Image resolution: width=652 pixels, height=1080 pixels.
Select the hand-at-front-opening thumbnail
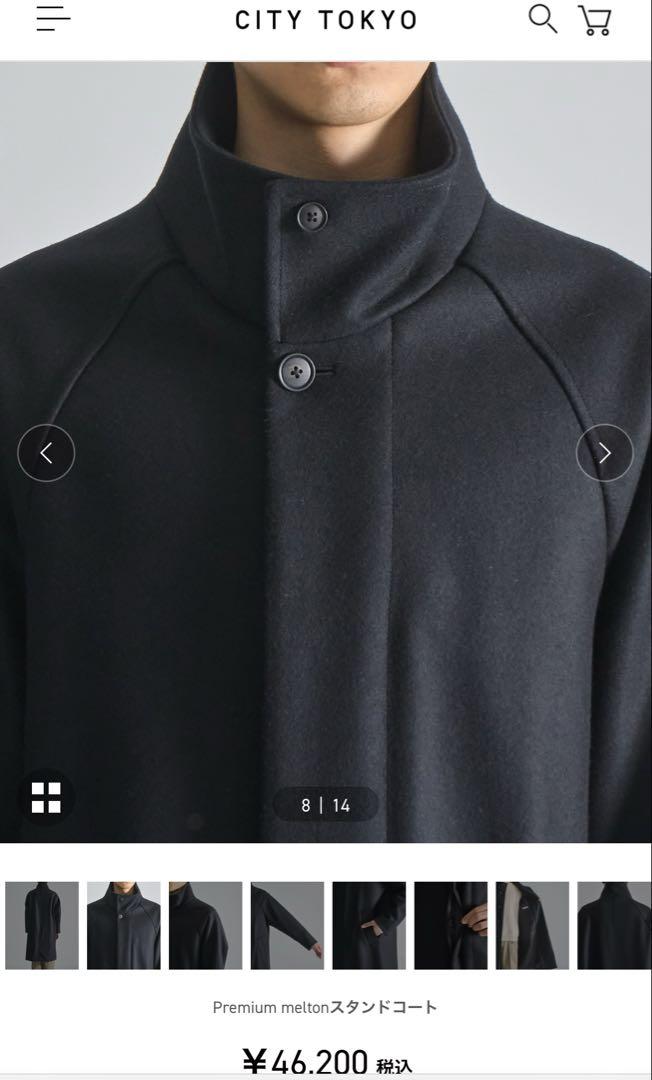450,925
